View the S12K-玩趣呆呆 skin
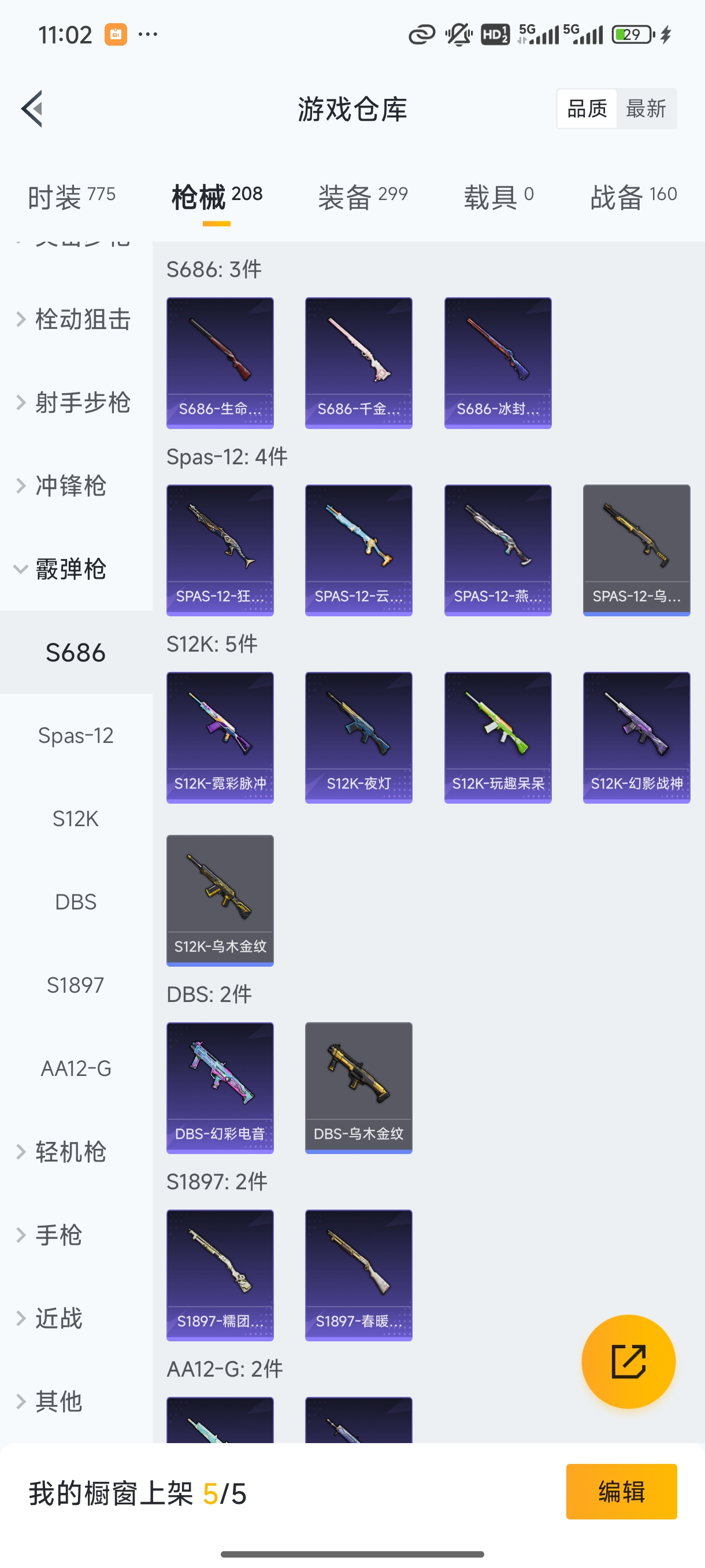This screenshot has height=1568, width=705. 498,737
